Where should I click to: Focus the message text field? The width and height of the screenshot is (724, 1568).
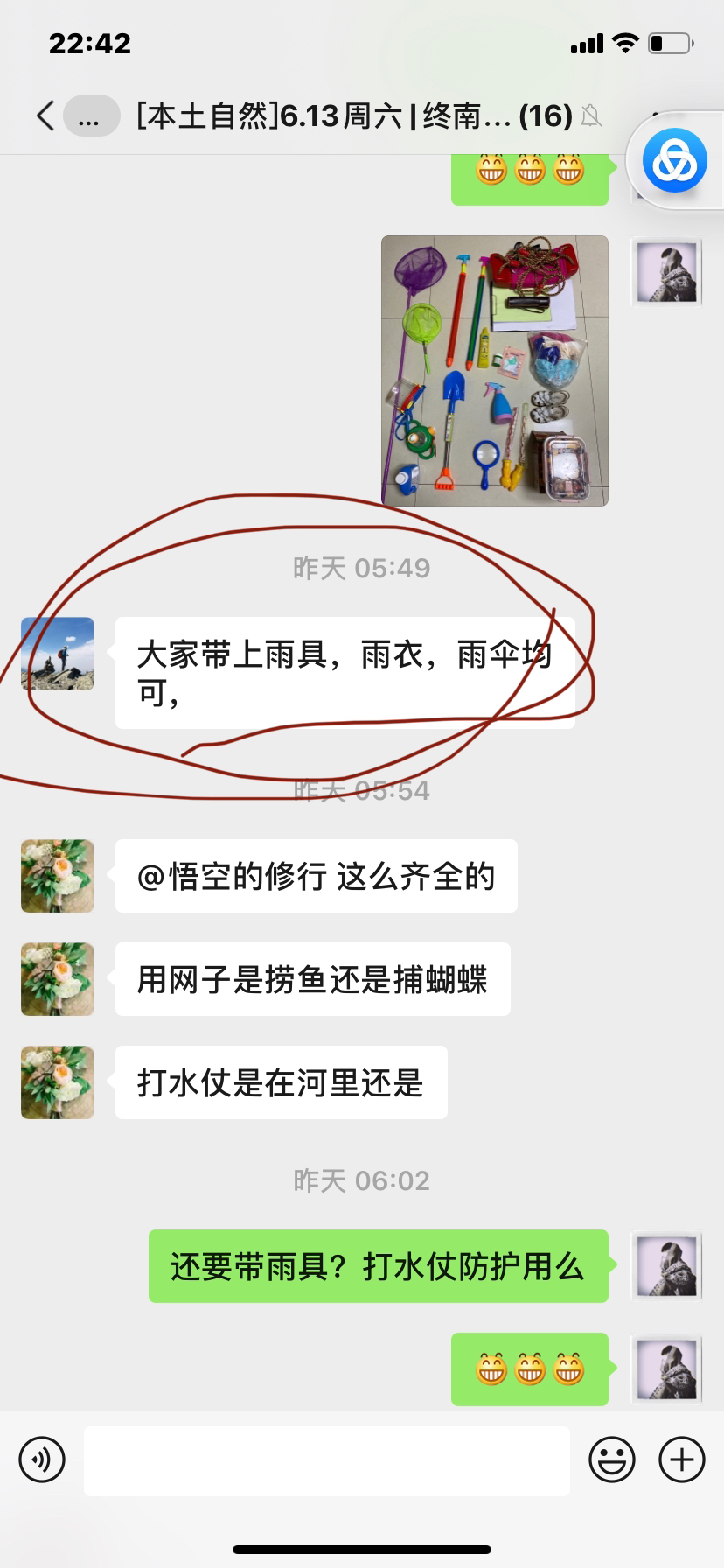coord(326,1459)
